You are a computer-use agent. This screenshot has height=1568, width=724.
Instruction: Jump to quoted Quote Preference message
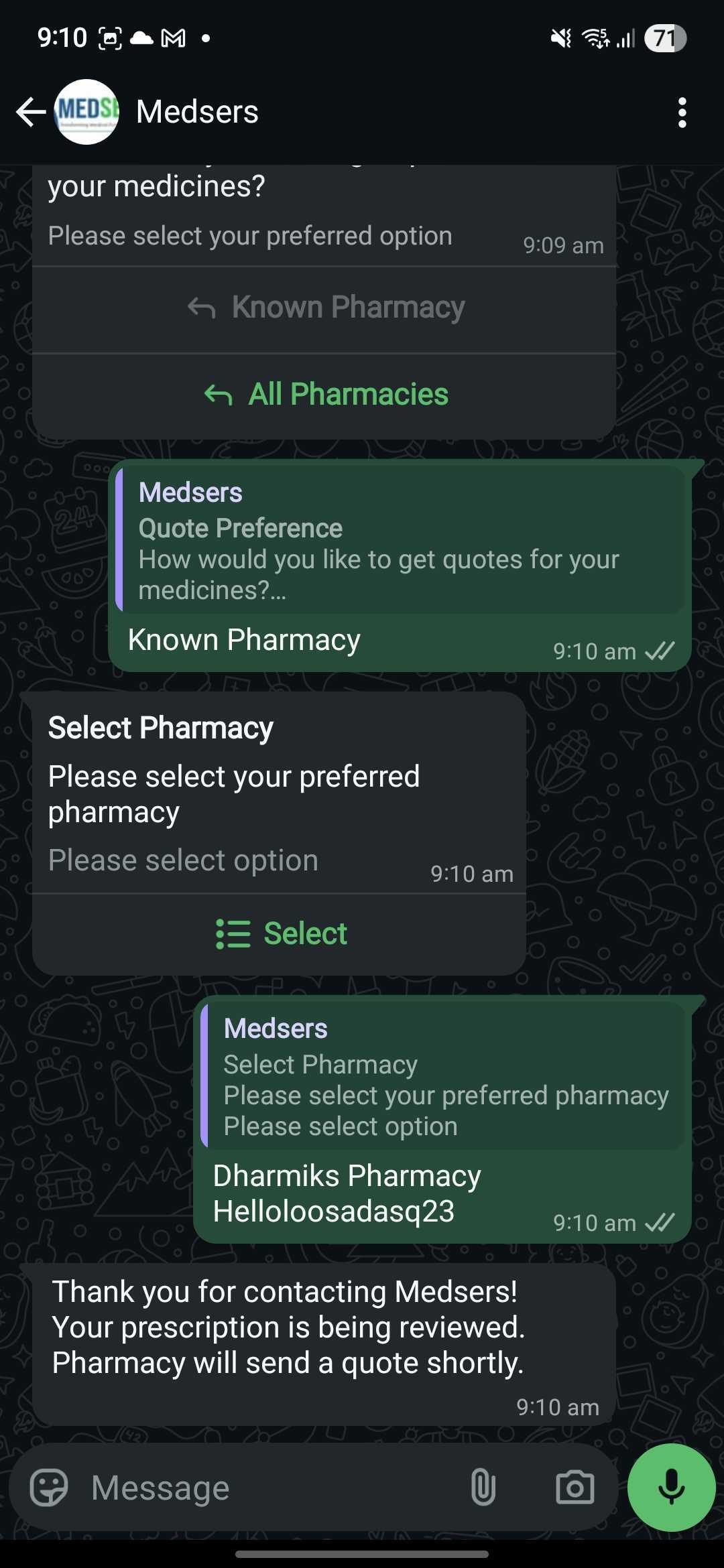coord(400,540)
